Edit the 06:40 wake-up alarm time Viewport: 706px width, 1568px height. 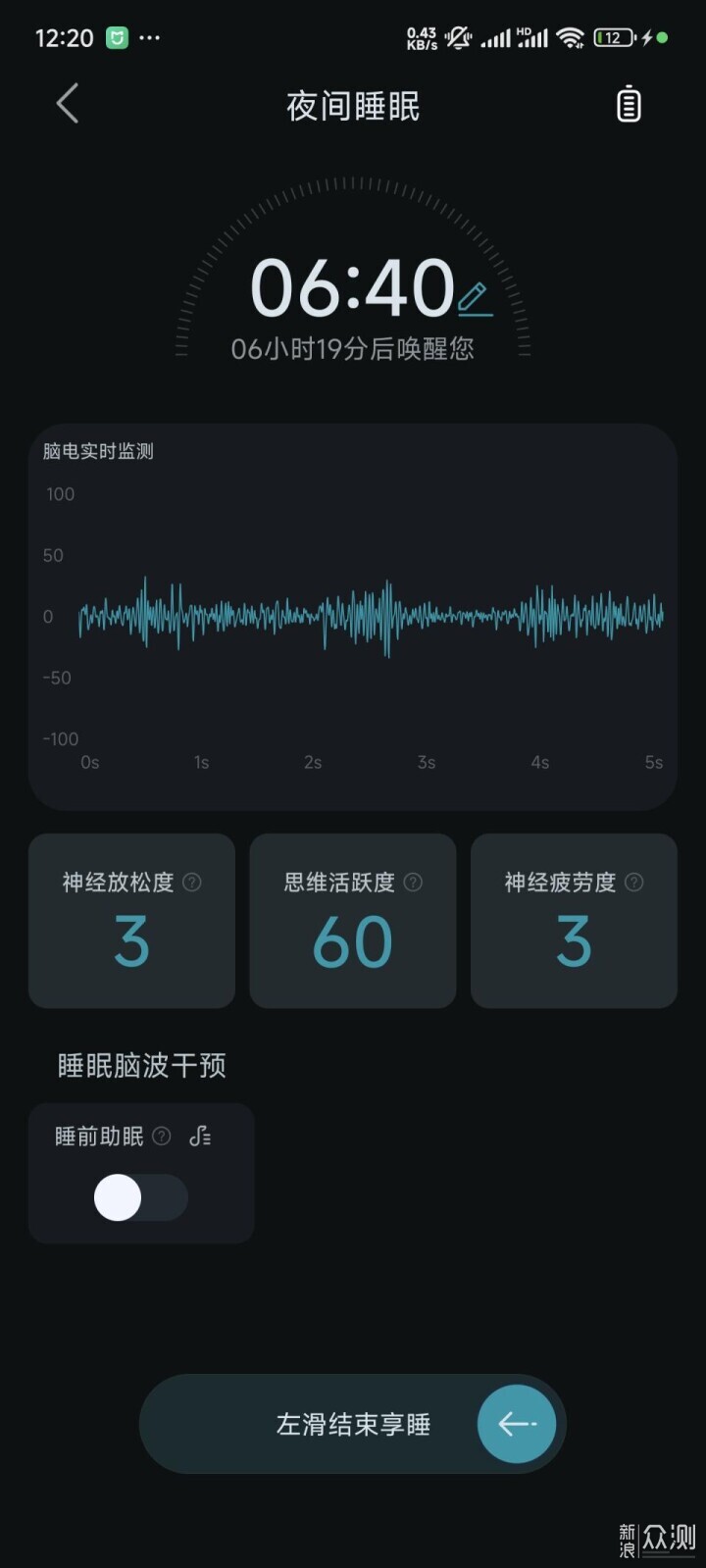[x=476, y=299]
